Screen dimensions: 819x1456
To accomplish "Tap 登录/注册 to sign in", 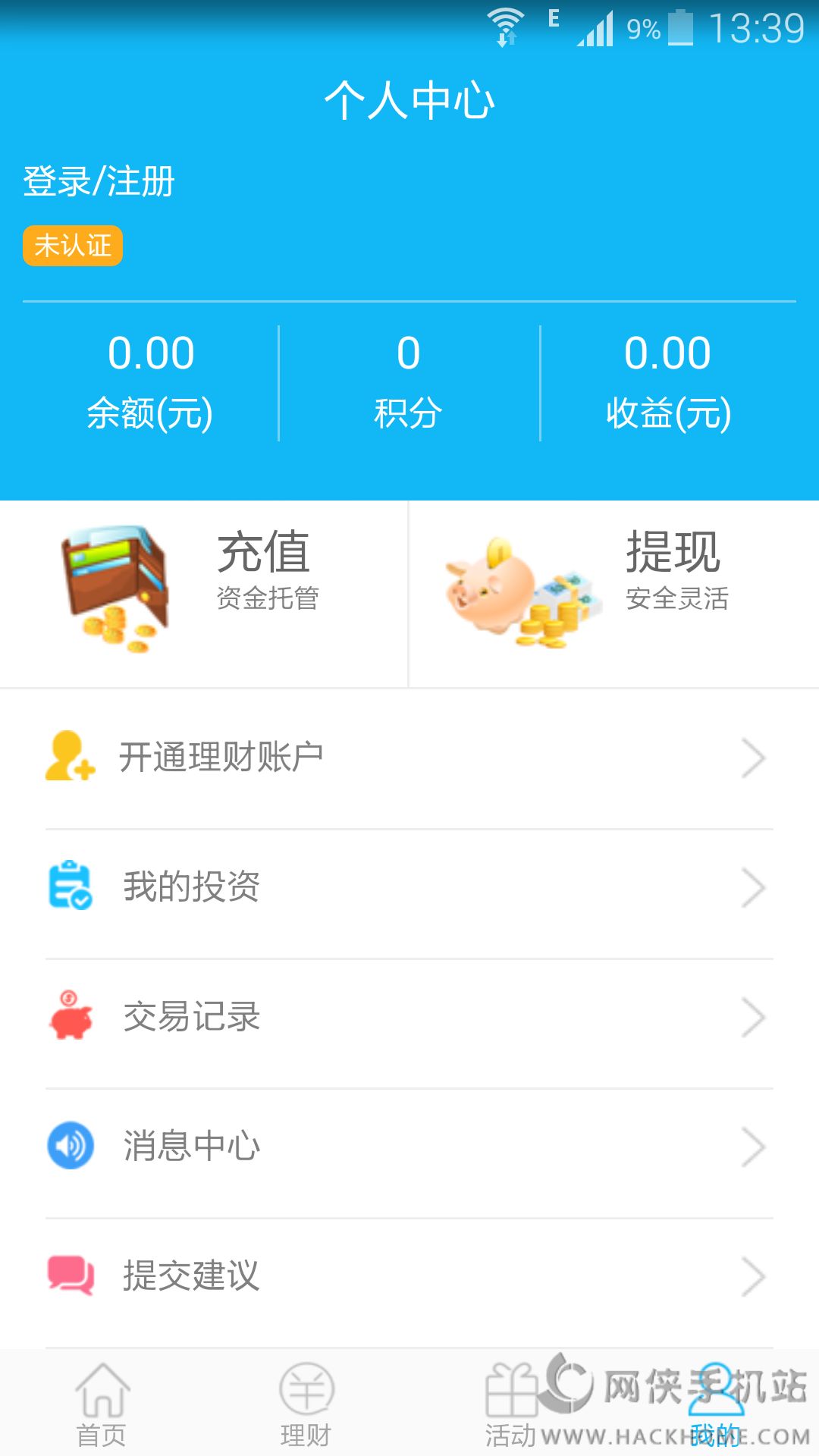I will (99, 182).
